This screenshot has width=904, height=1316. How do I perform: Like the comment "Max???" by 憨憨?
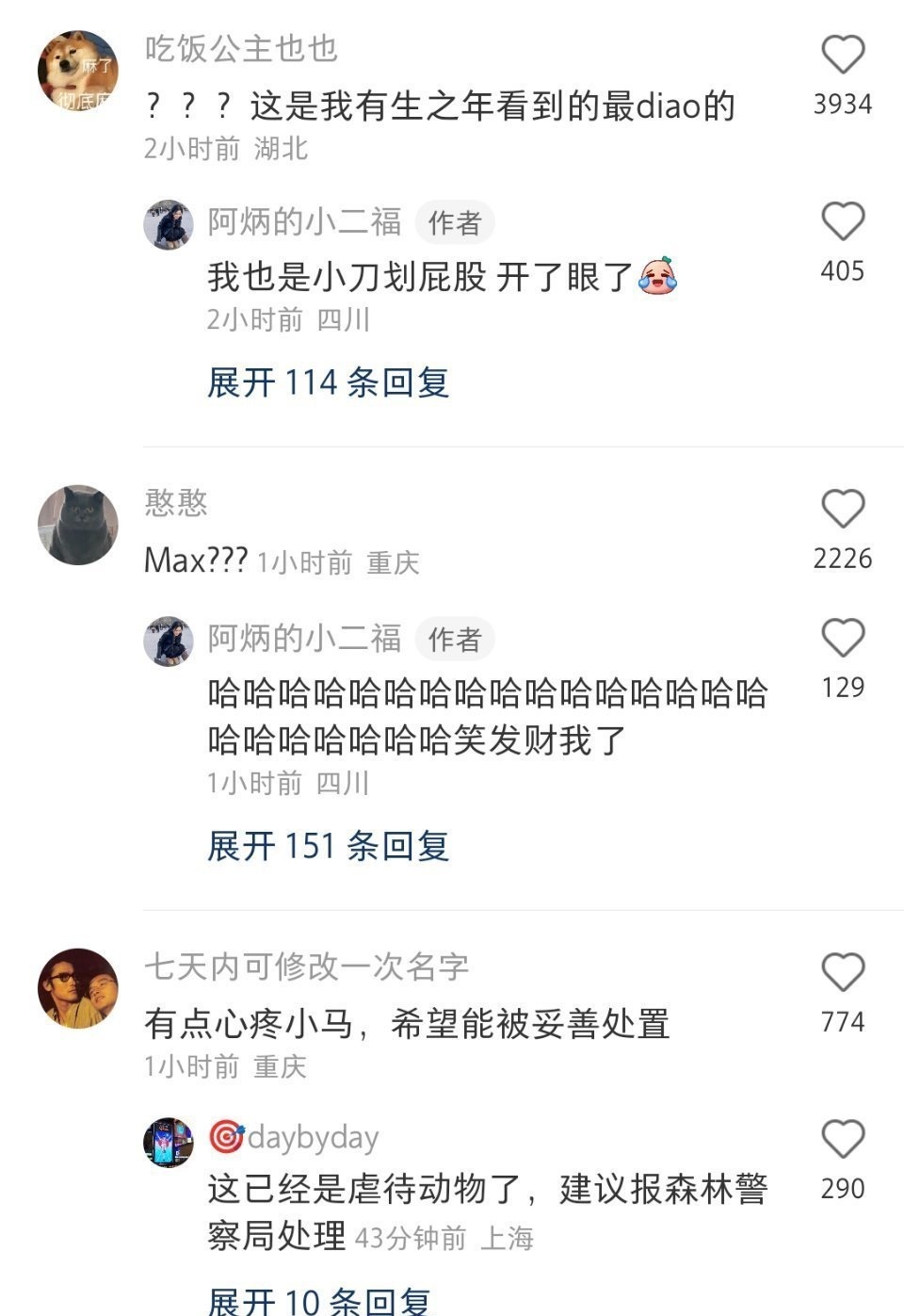[x=843, y=510]
